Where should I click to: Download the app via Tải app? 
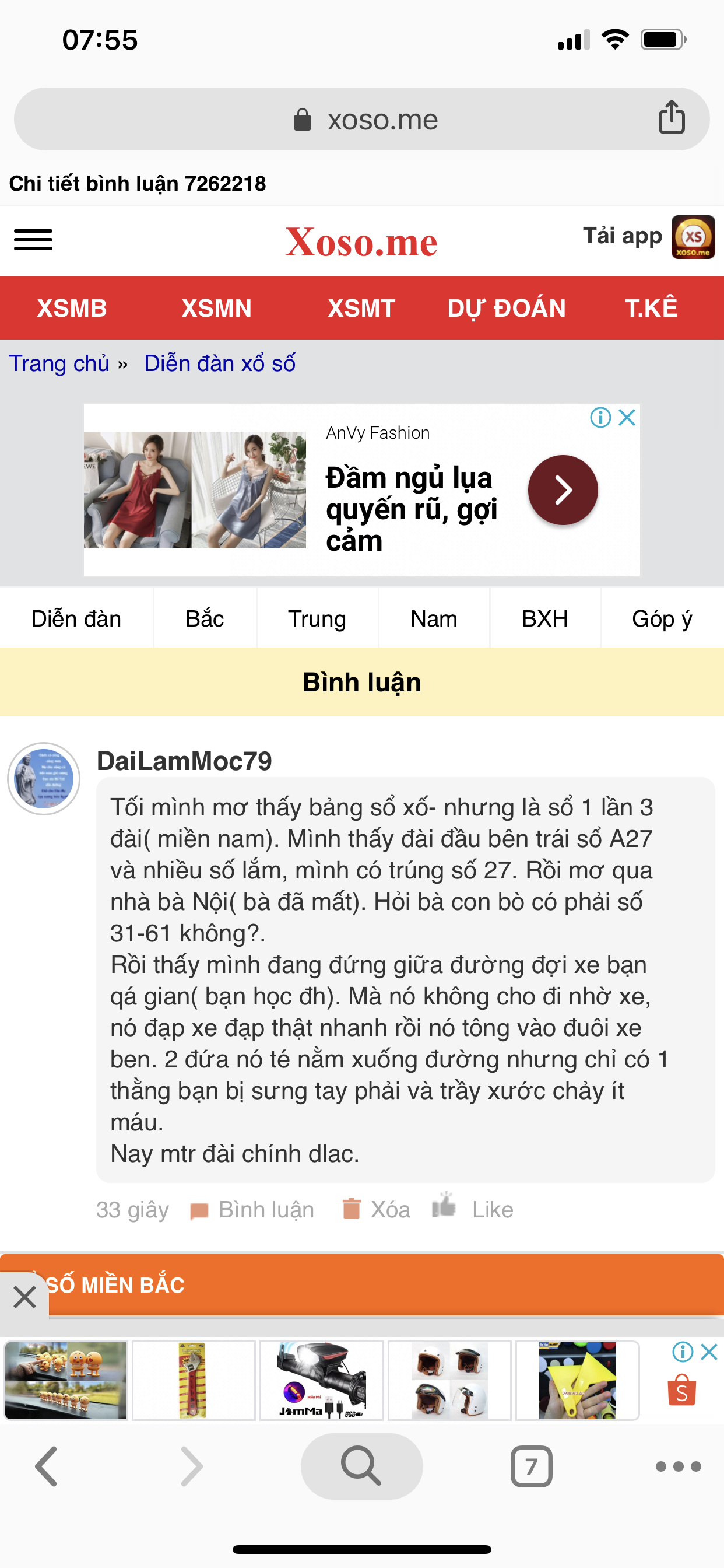pos(649,237)
